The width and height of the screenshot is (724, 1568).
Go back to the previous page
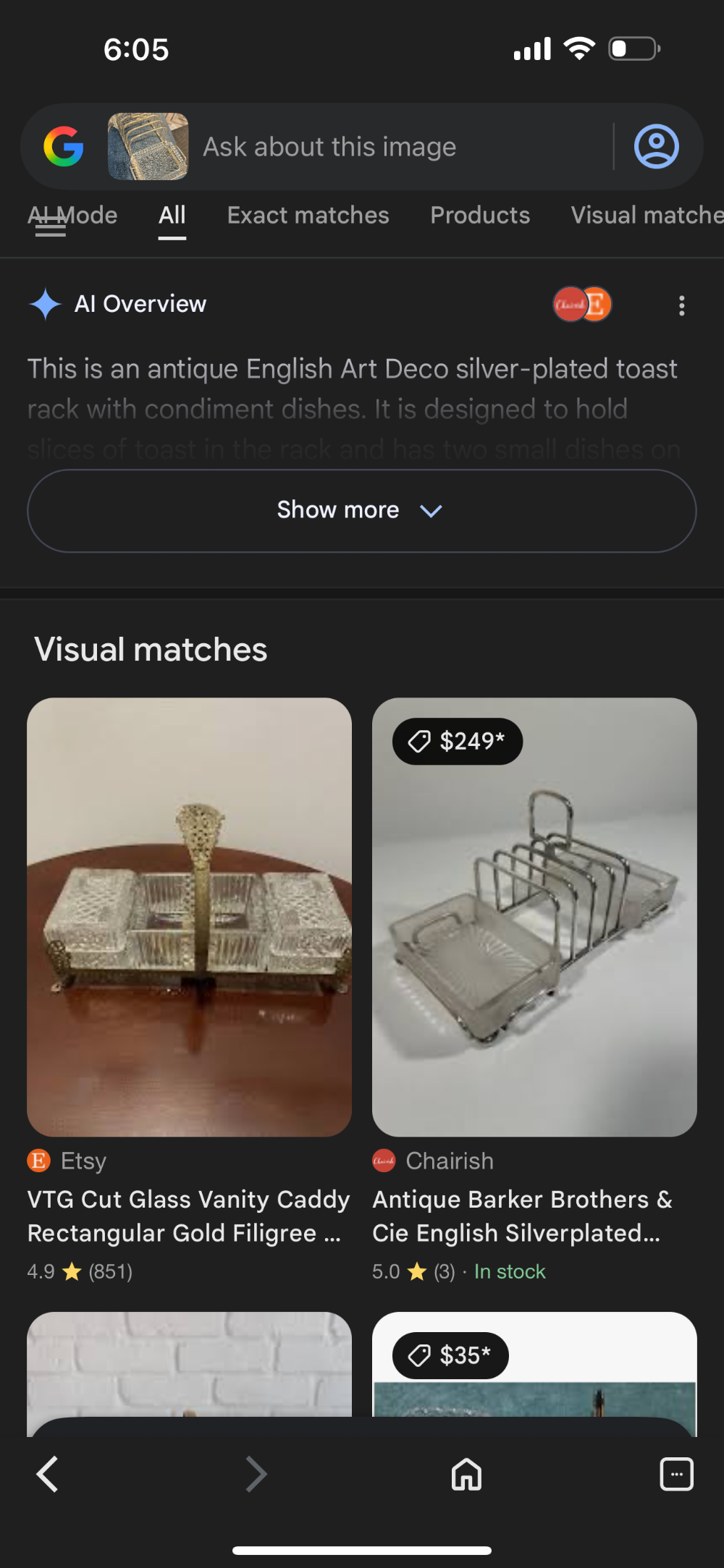[x=48, y=1474]
